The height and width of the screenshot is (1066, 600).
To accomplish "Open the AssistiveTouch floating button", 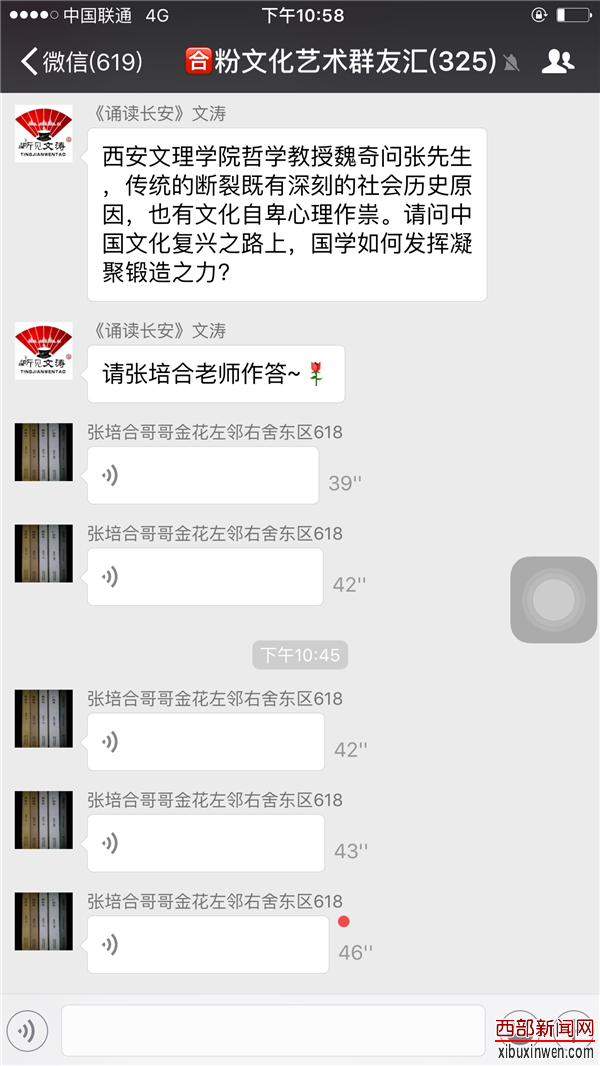I will (x=553, y=600).
